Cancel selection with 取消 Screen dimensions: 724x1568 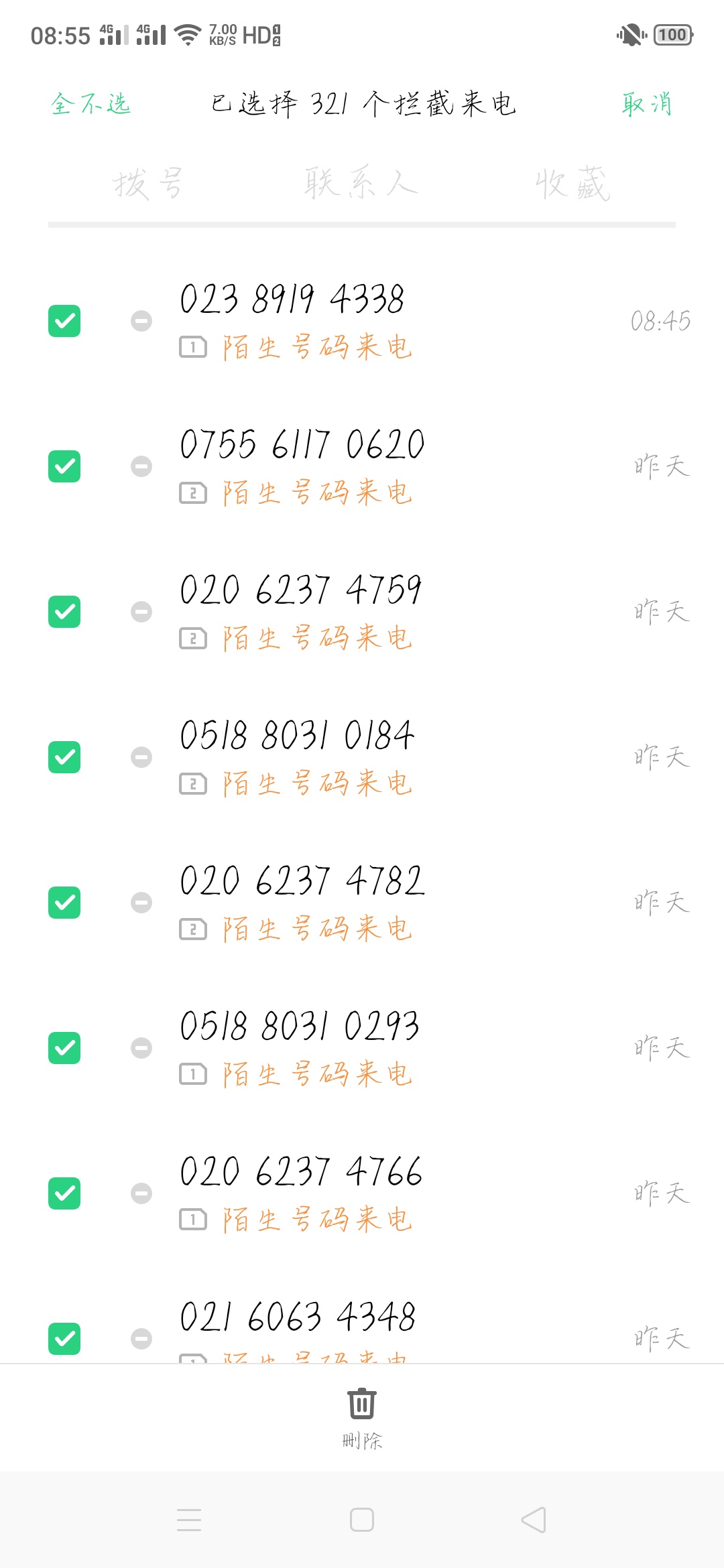647,104
